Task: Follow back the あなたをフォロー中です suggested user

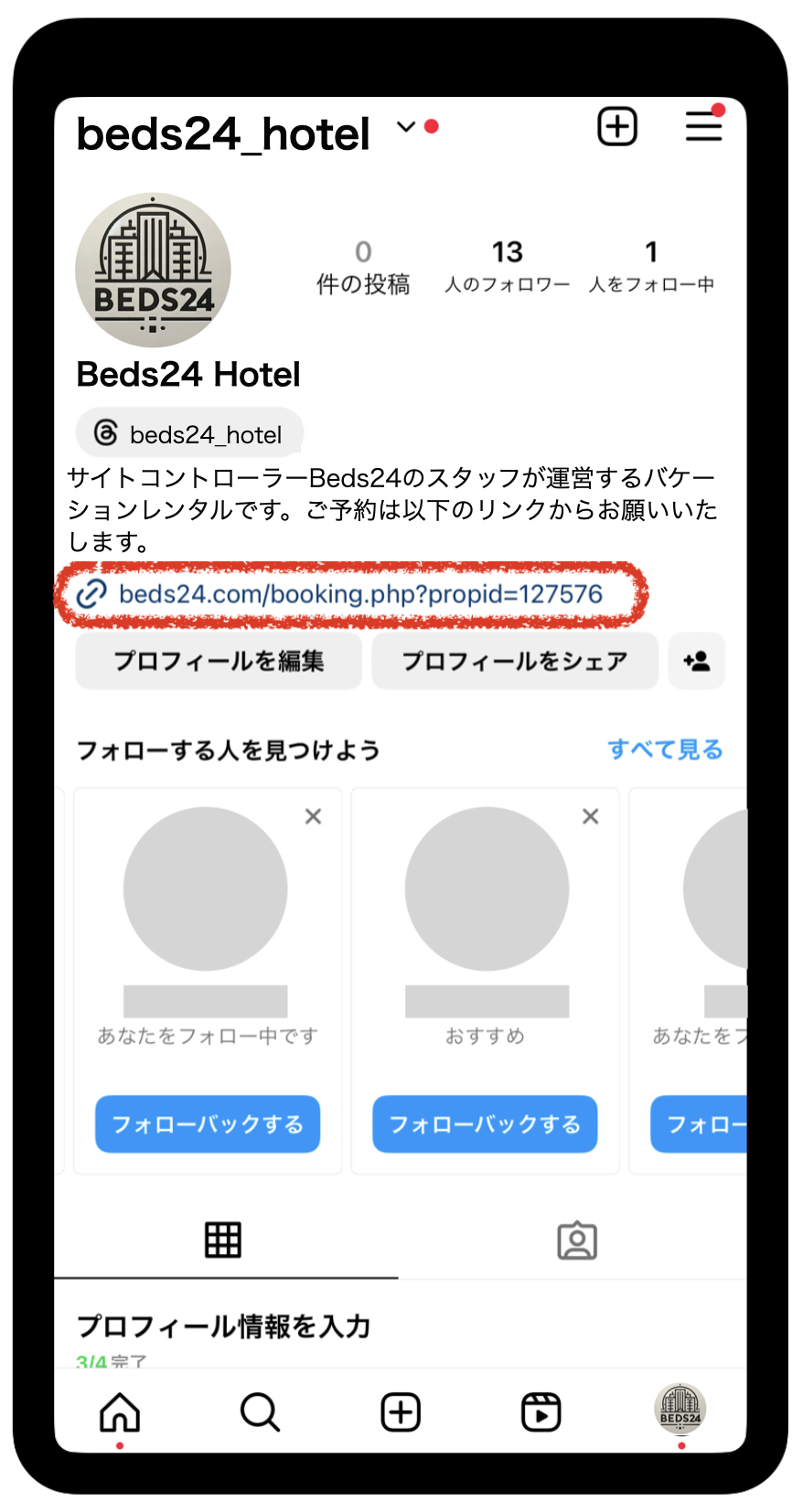Action: [208, 1123]
